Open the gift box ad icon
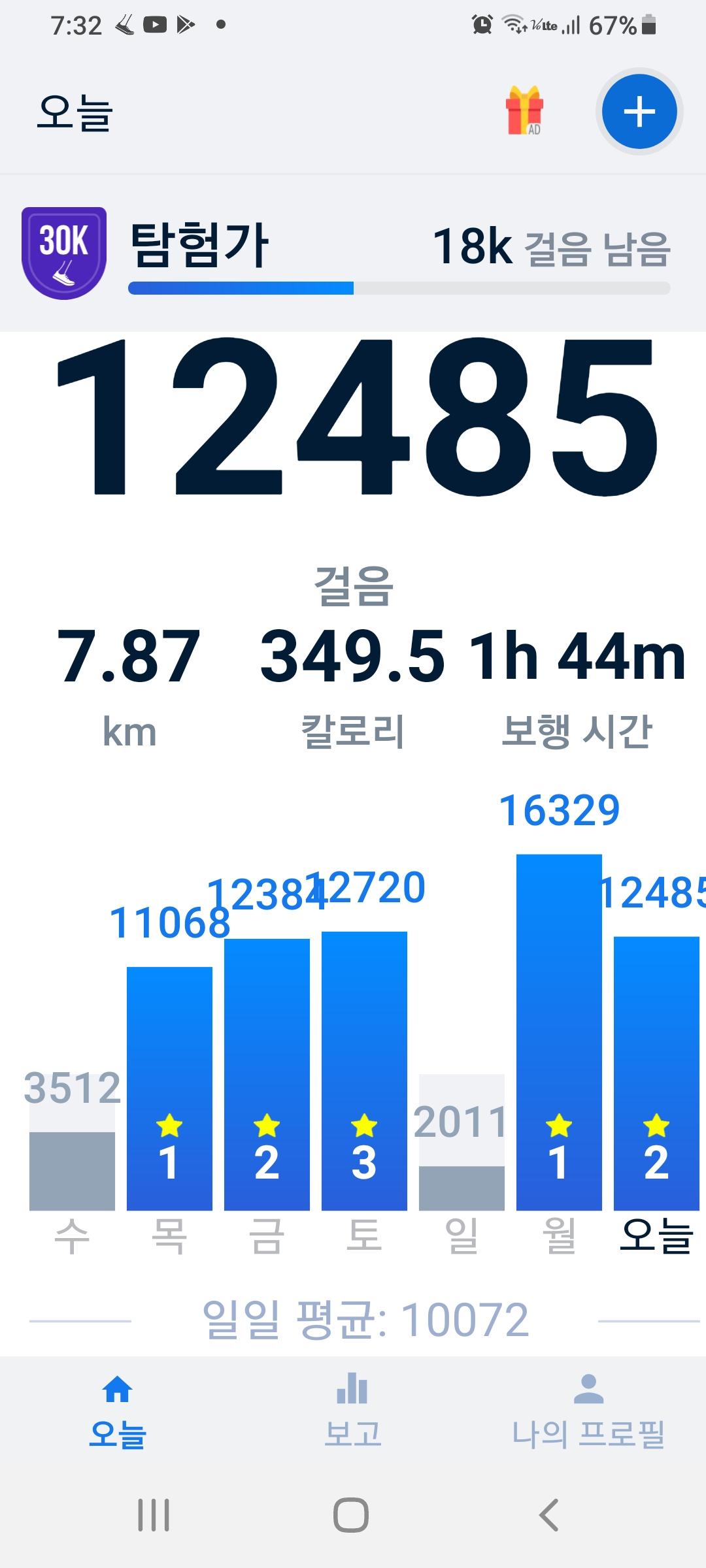706x1568 pixels. (x=524, y=111)
